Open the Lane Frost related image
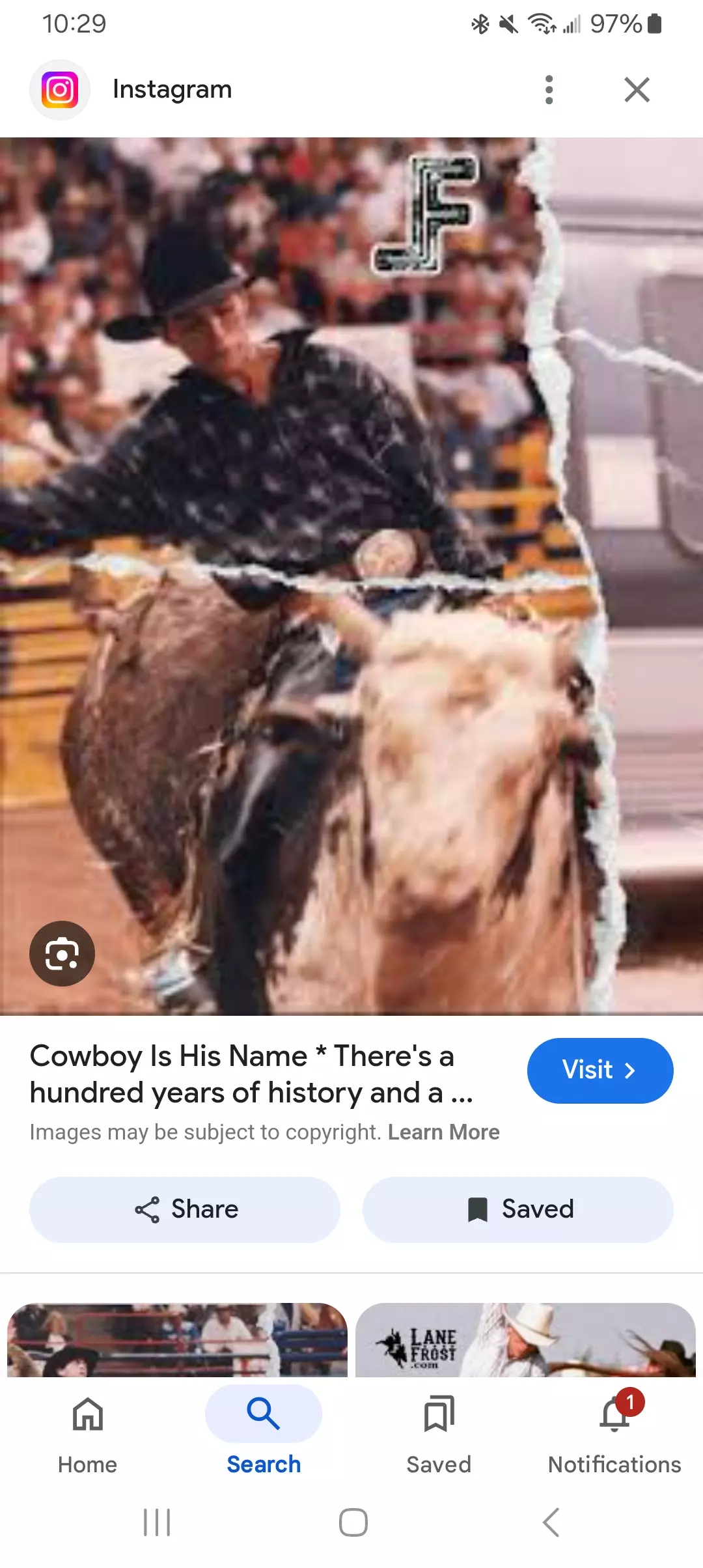703x1568 pixels. click(x=525, y=1340)
